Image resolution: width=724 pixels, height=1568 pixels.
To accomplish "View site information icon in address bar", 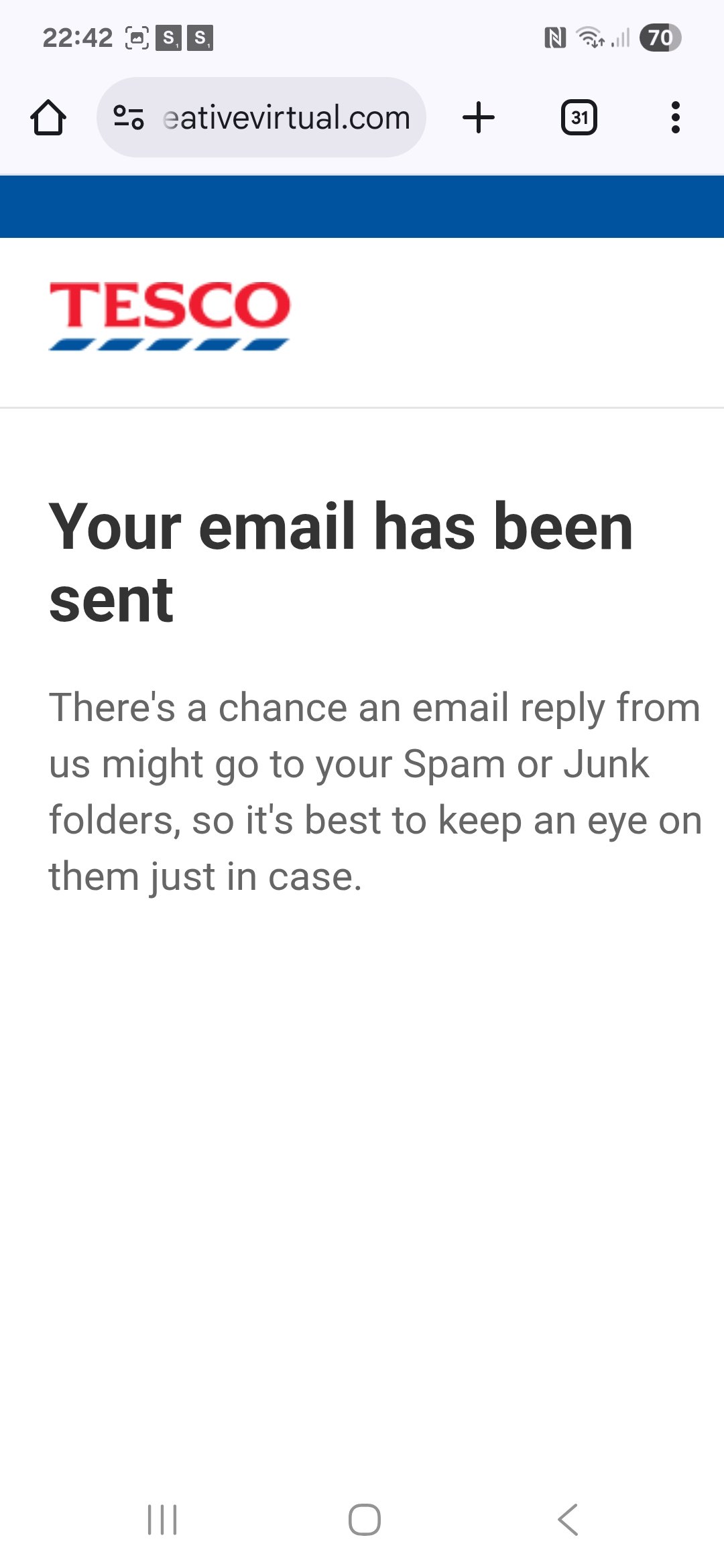I will tap(129, 117).
